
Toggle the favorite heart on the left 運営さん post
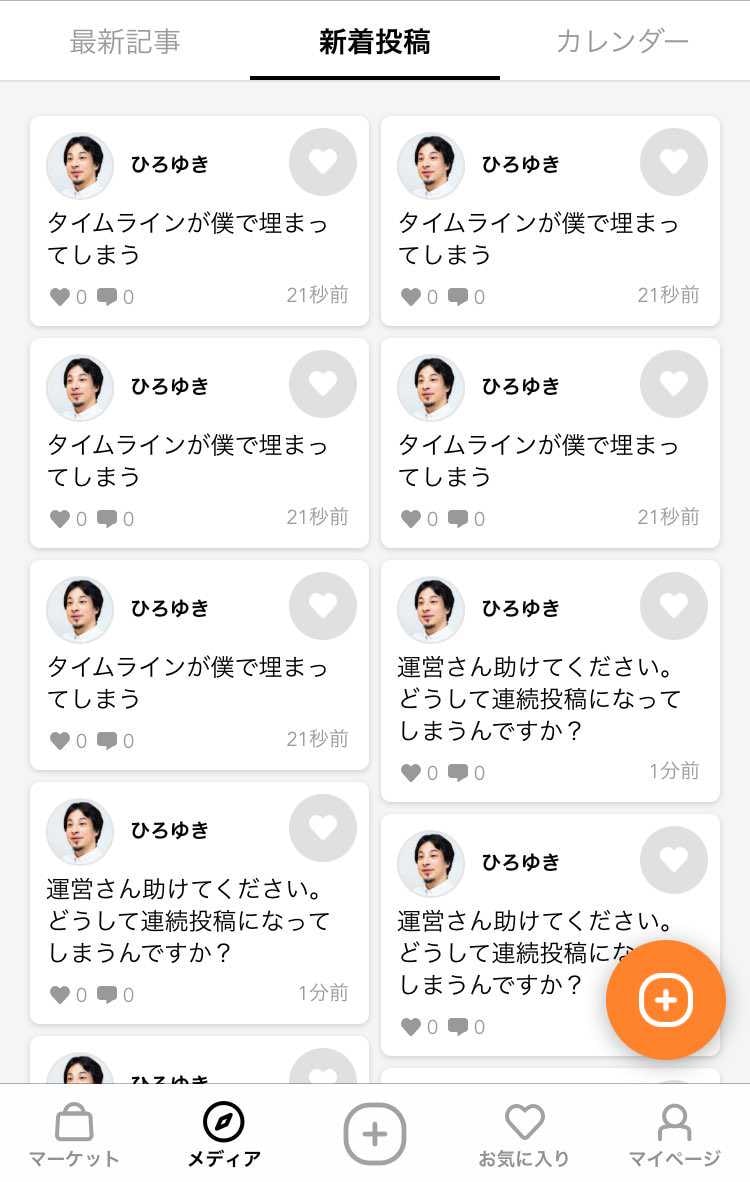pos(322,827)
